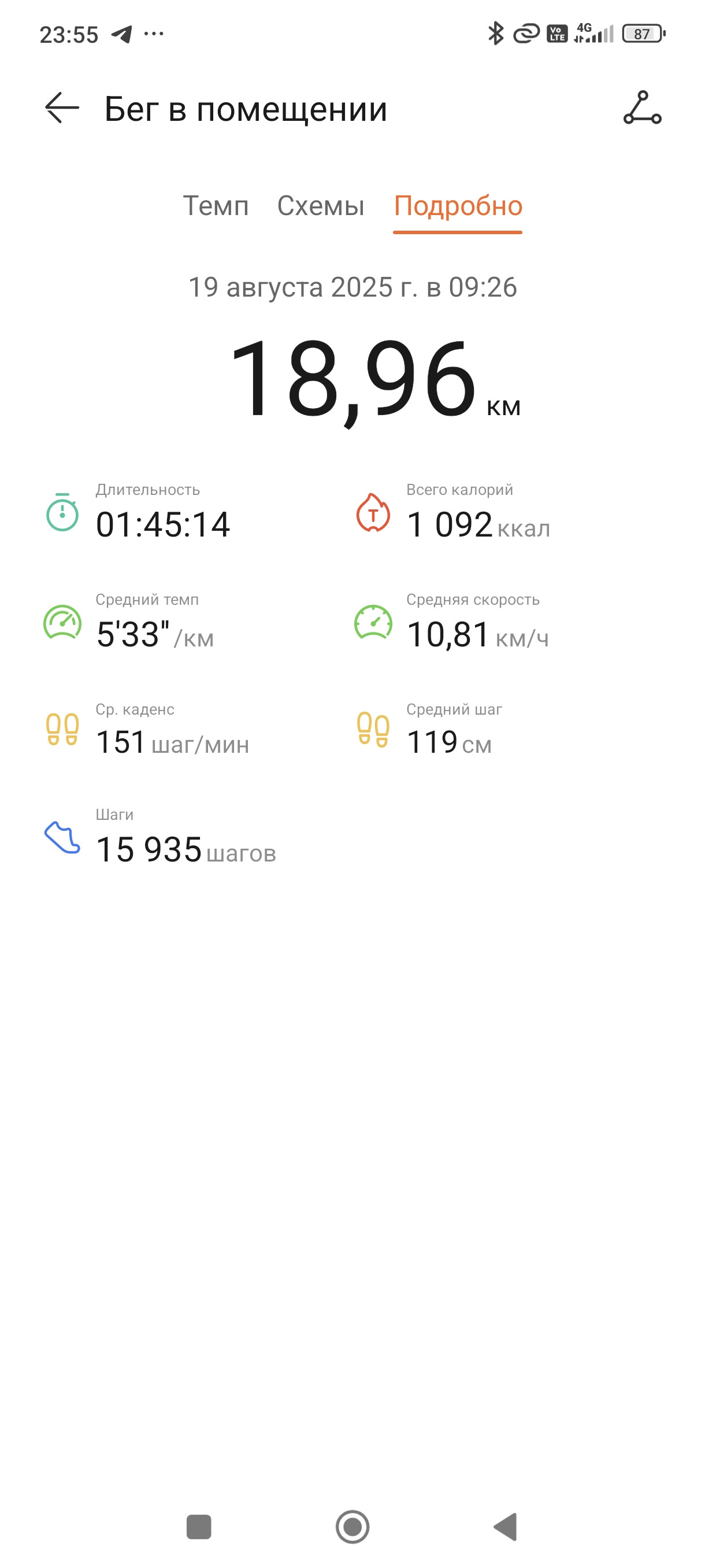Image resolution: width=705 pixels, height=1568 pixels.
Task: Select the Подробно tab
Action: tap(458, 206)
